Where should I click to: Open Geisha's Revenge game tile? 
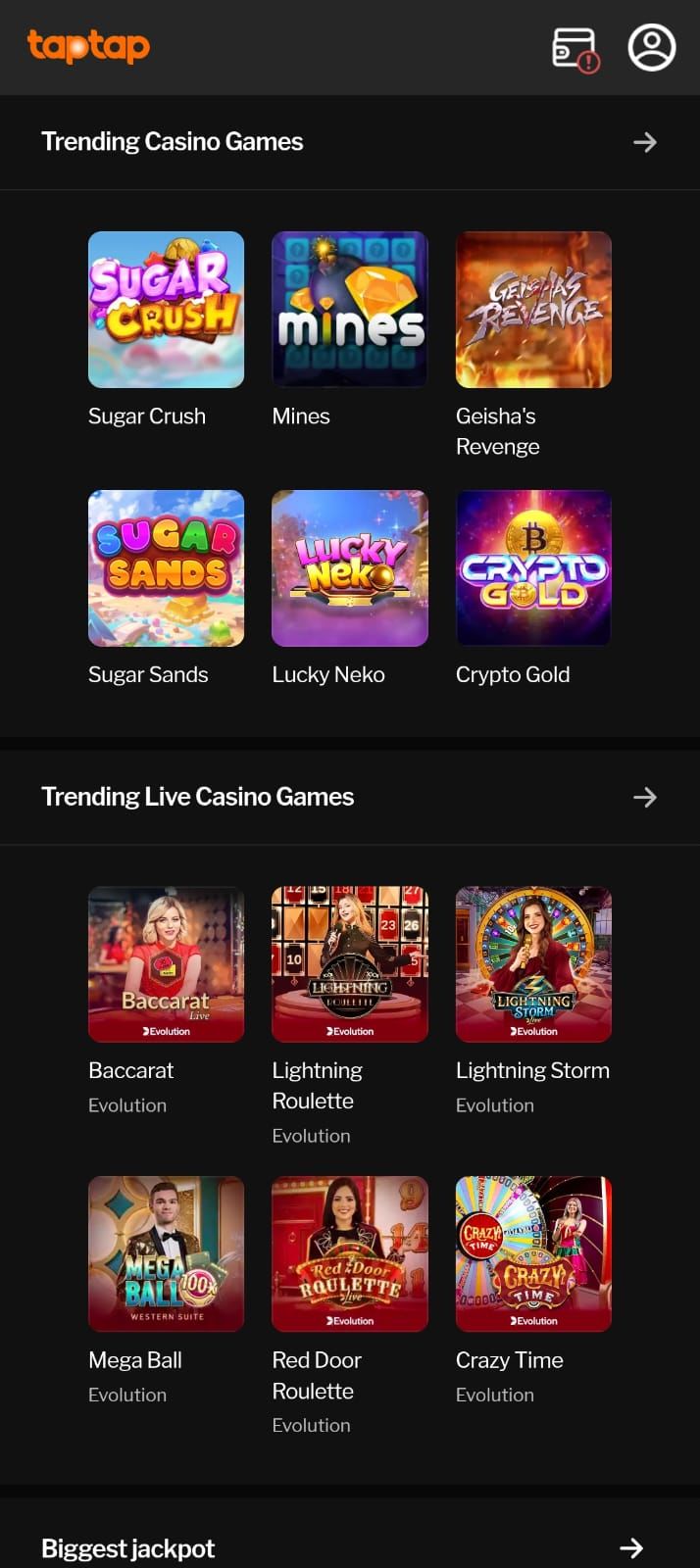pos(533,310)
